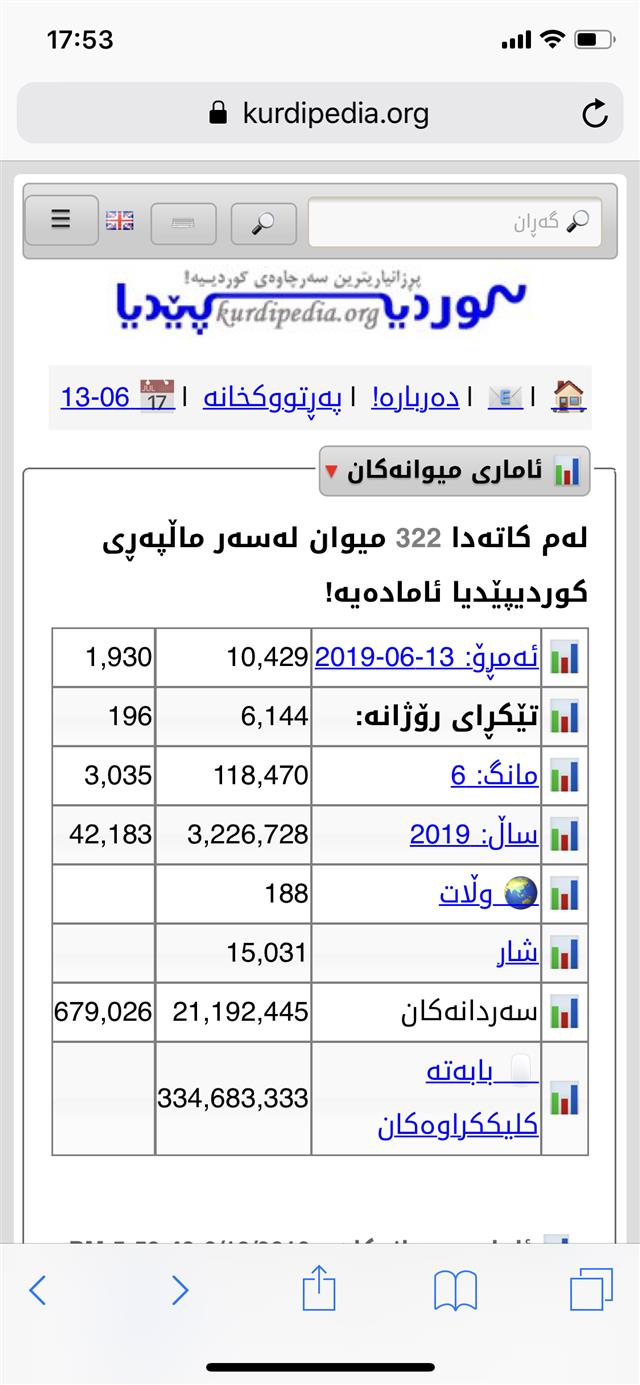Open the پەڕتووکخانە library link

(x=272, y=397)
